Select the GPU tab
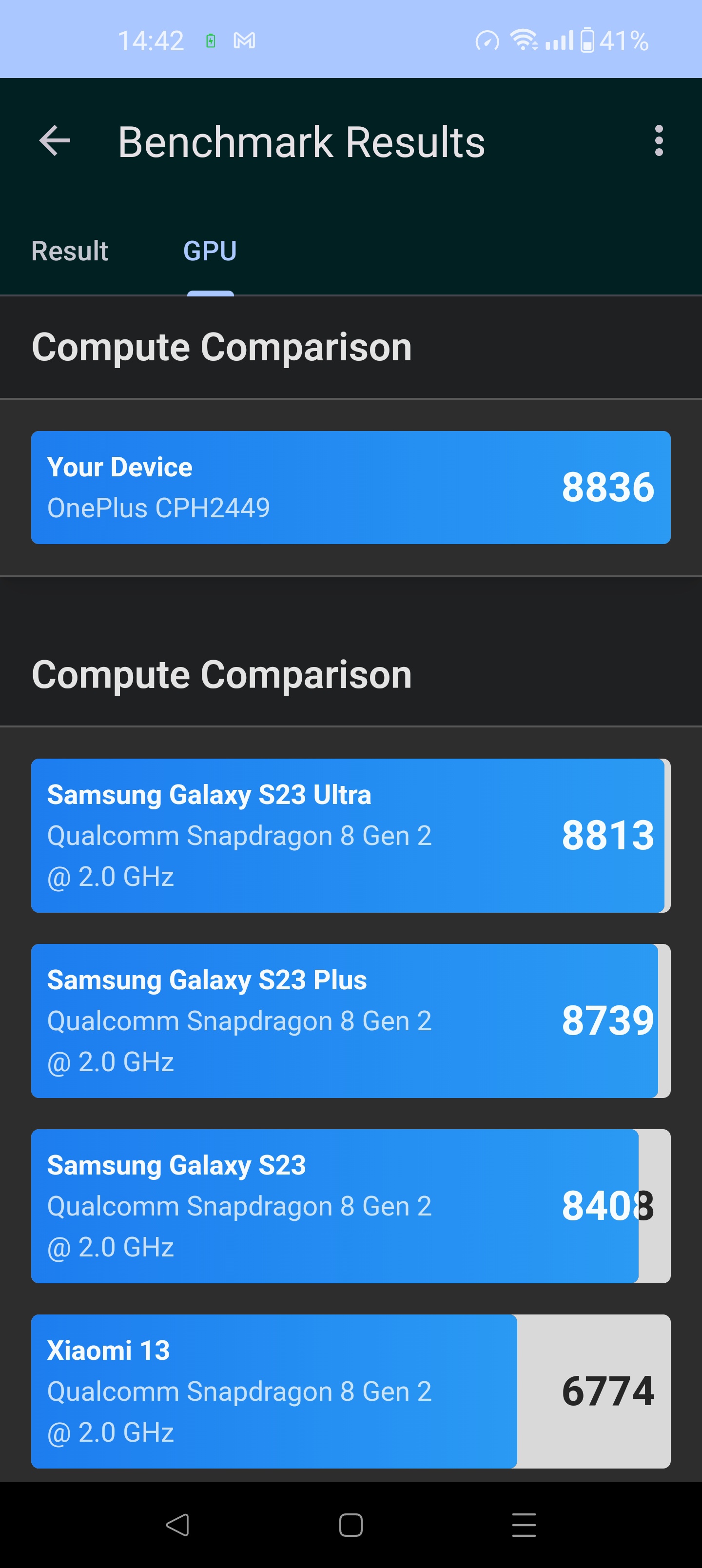The height and width of the screenshot is (1568, 702). tap(211, 250)
